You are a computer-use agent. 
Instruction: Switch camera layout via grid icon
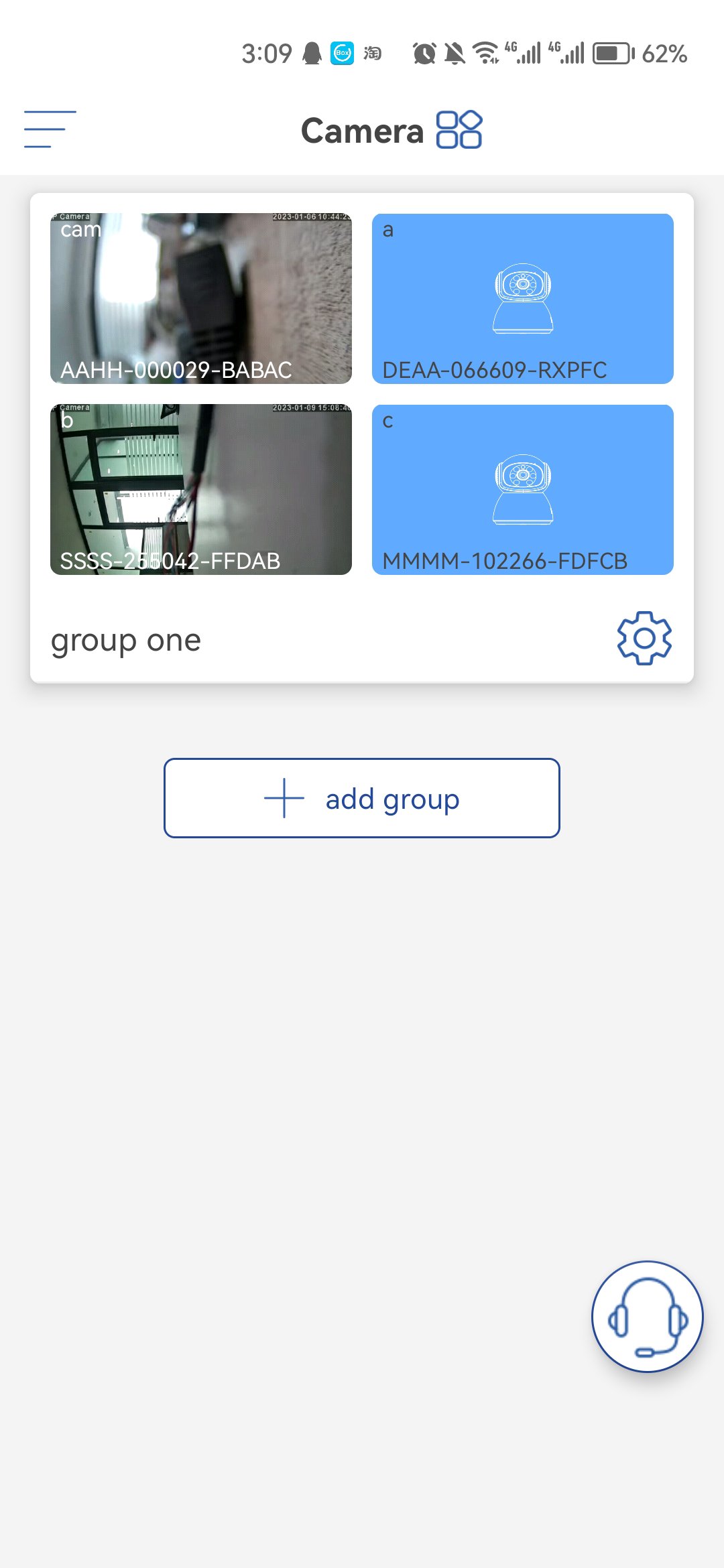[x=459, y=129]
